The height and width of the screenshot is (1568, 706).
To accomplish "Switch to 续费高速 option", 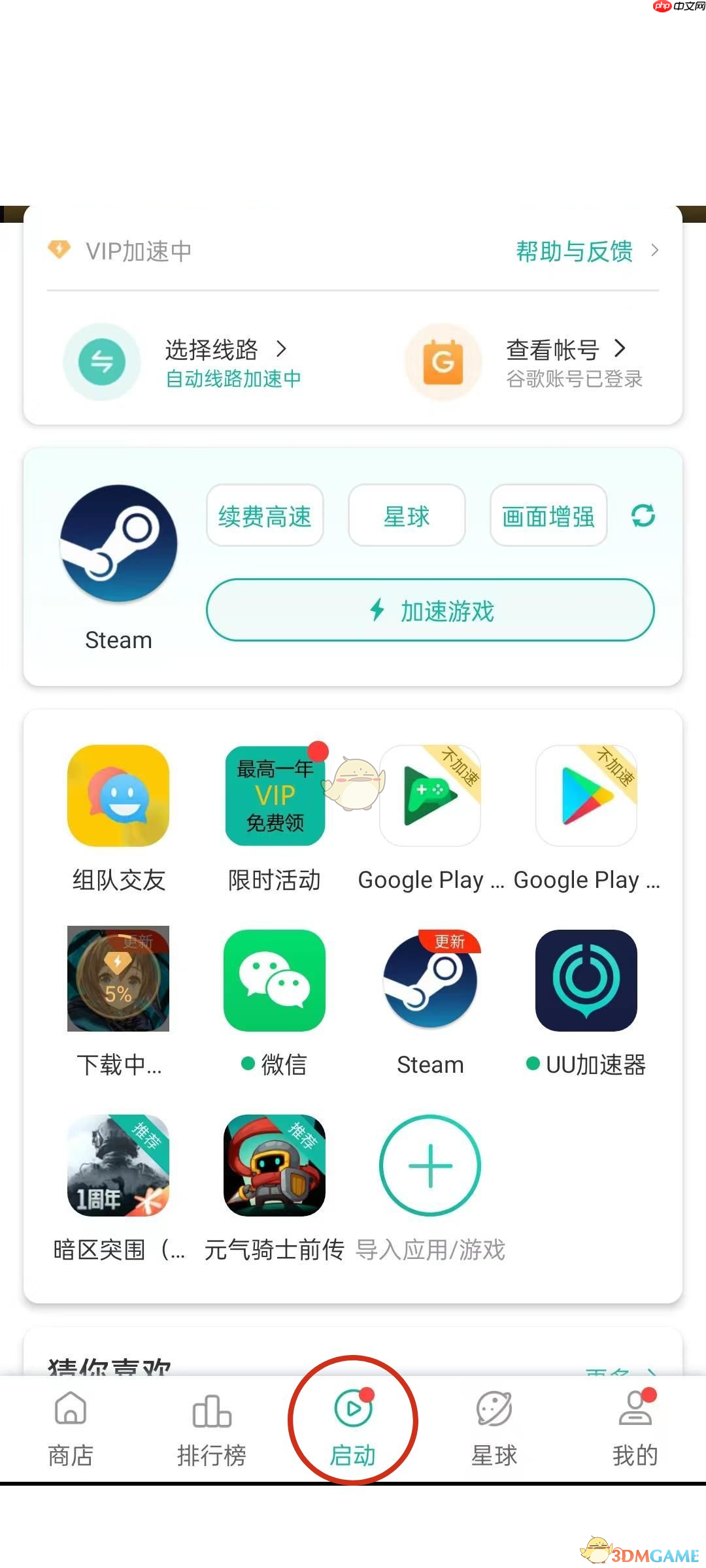I will click(265, 516).
